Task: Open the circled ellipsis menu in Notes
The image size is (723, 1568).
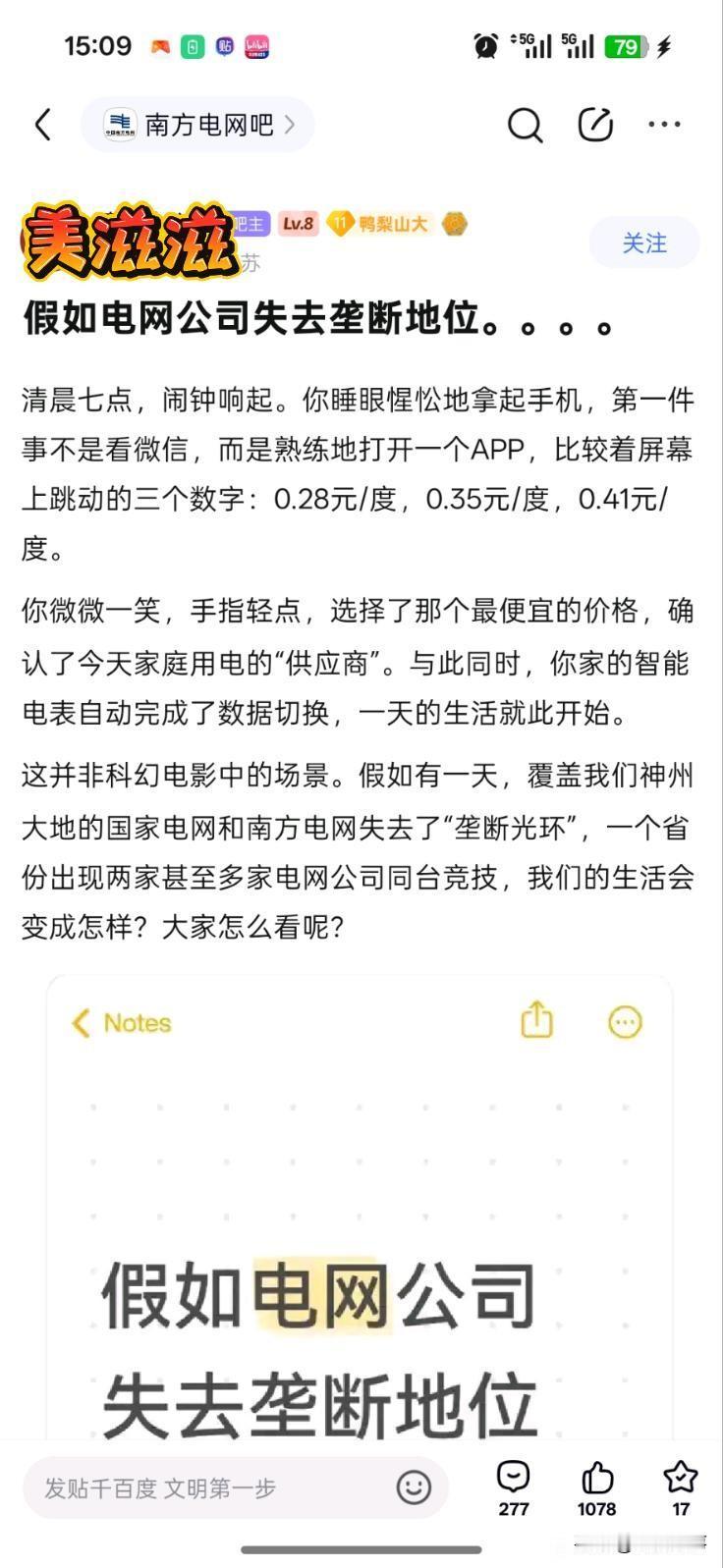Action: click(625, 1022)
